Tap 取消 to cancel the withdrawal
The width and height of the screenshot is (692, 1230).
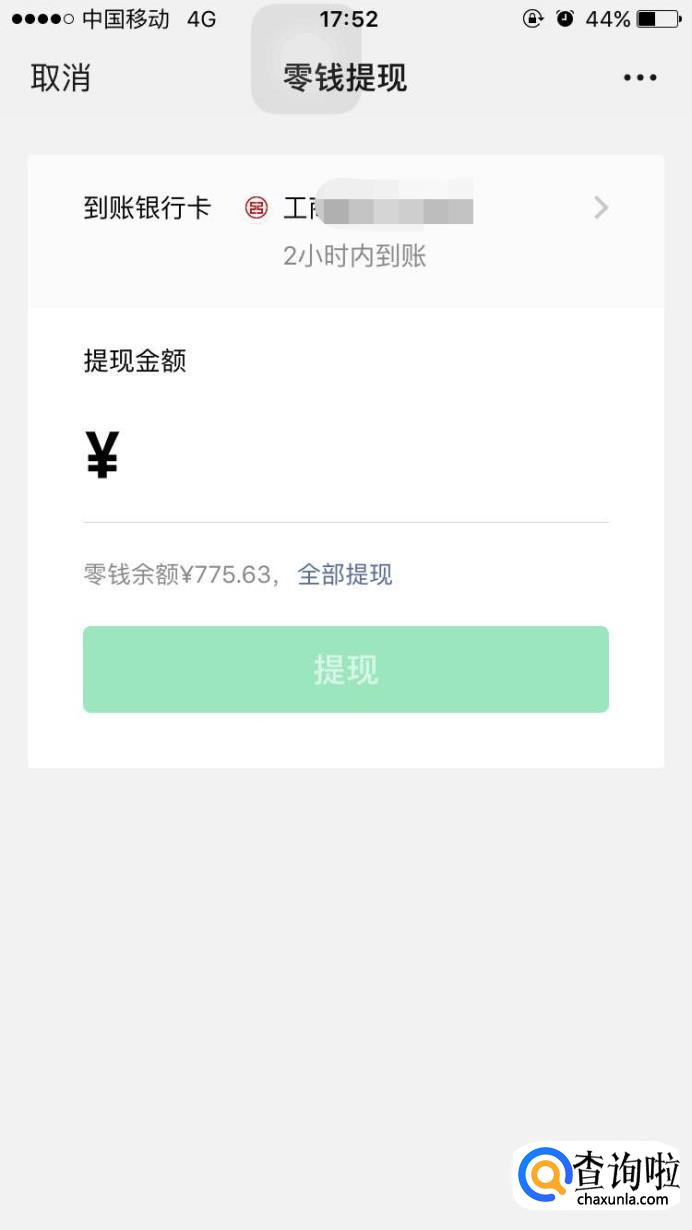point(60,78)
